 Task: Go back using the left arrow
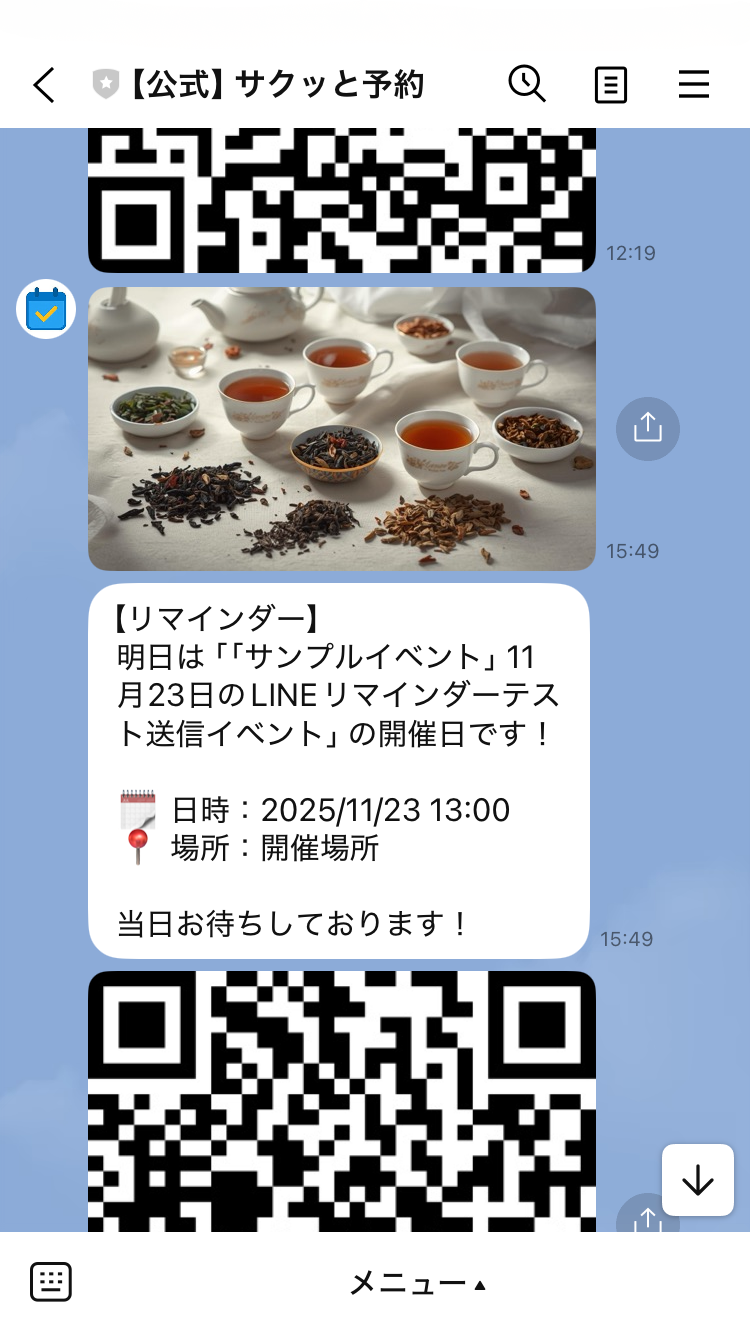pos(42,85)
